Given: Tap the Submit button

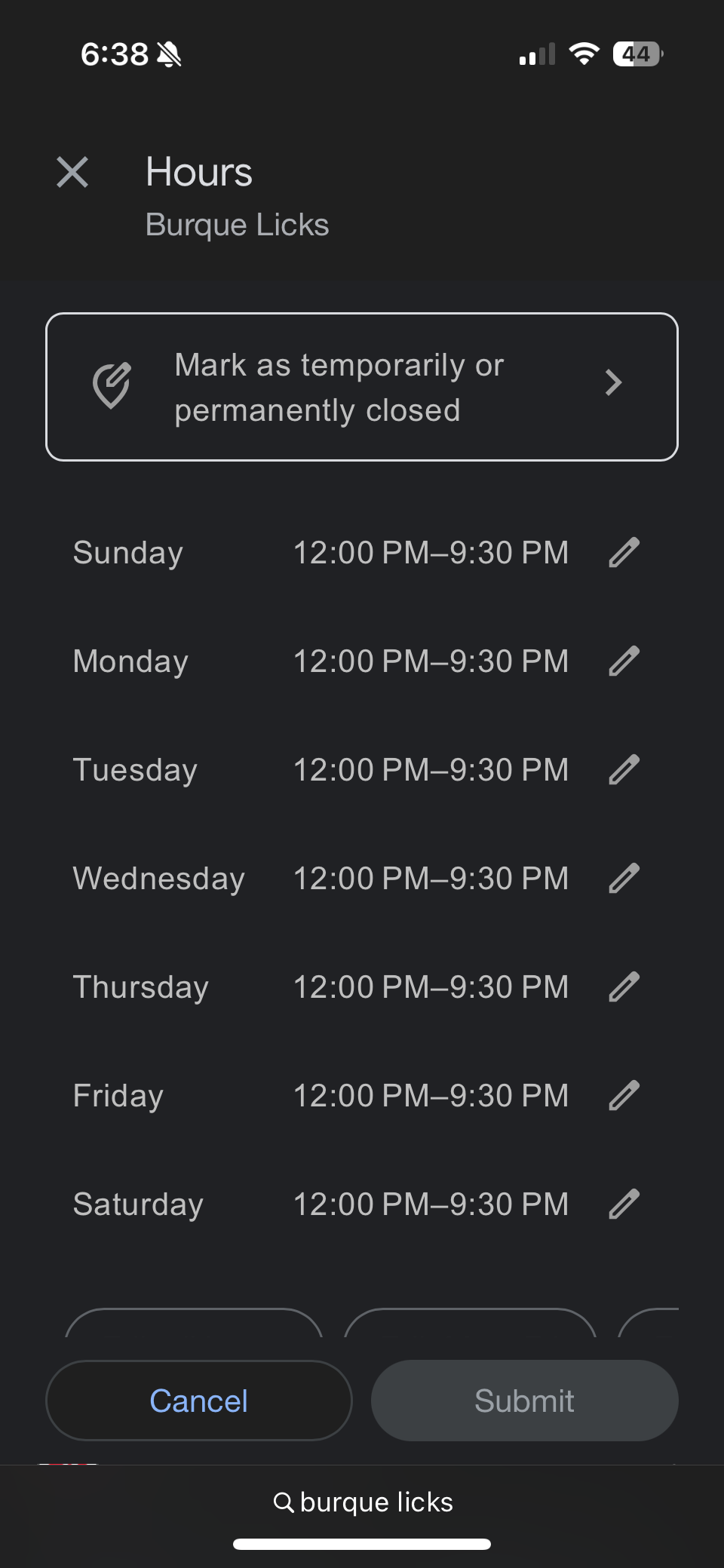Looking at the screenshot, I should pos(525,1401).
